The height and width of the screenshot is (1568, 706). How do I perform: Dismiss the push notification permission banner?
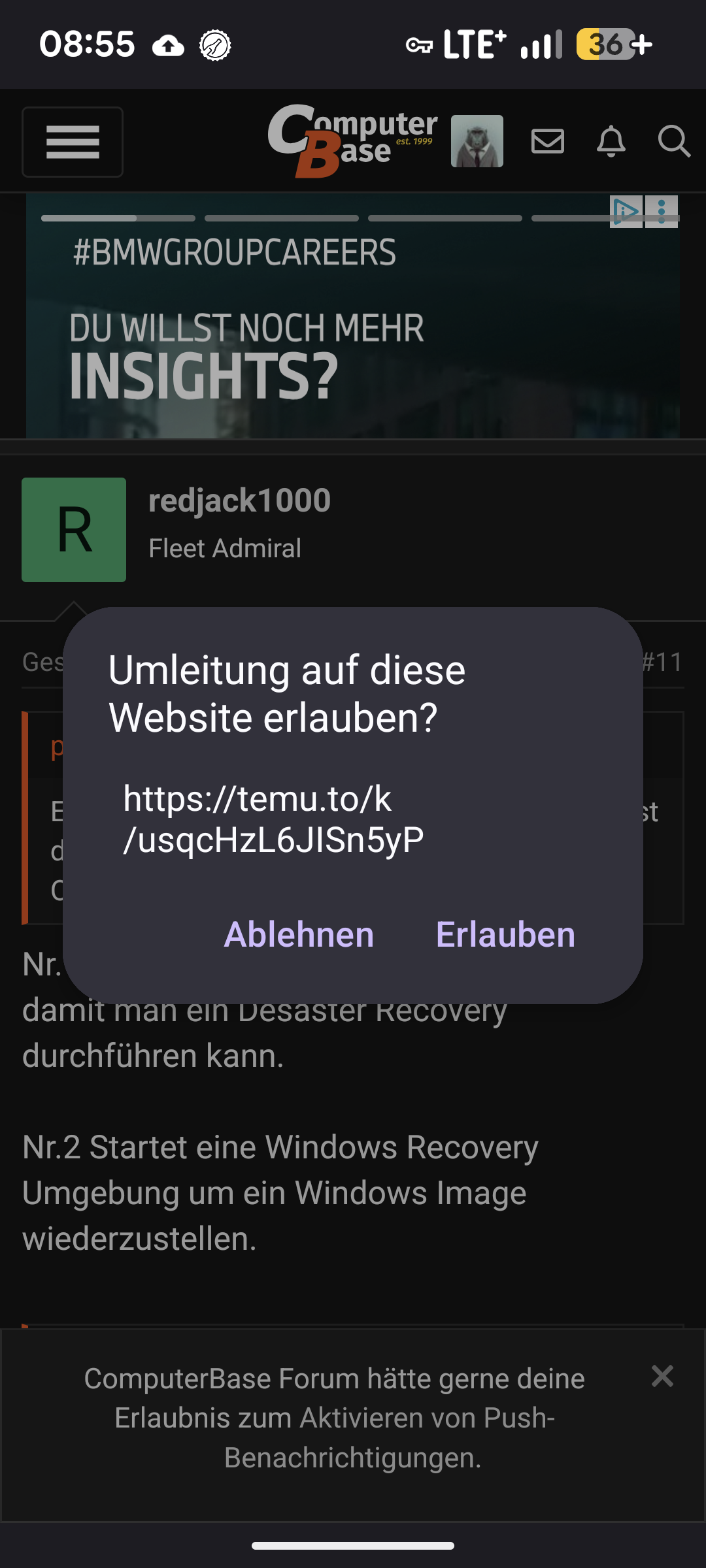point(663,1377)
